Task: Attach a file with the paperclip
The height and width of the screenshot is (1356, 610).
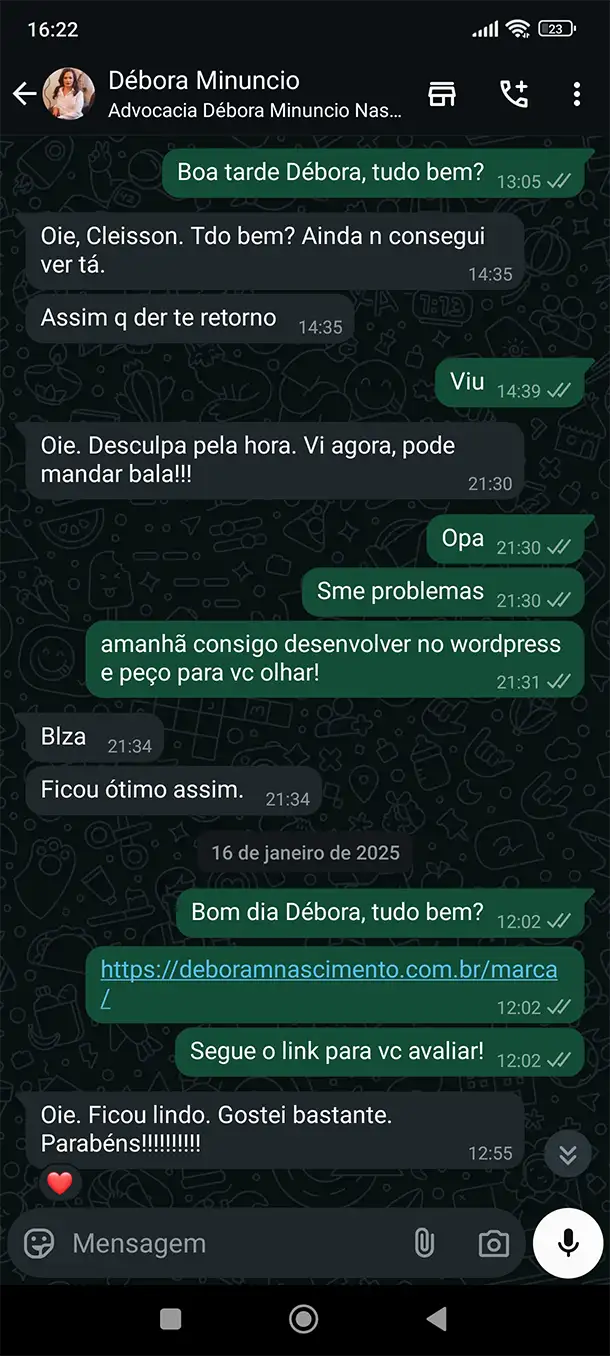Action: pyautogui.click(x=424, y=1243)
